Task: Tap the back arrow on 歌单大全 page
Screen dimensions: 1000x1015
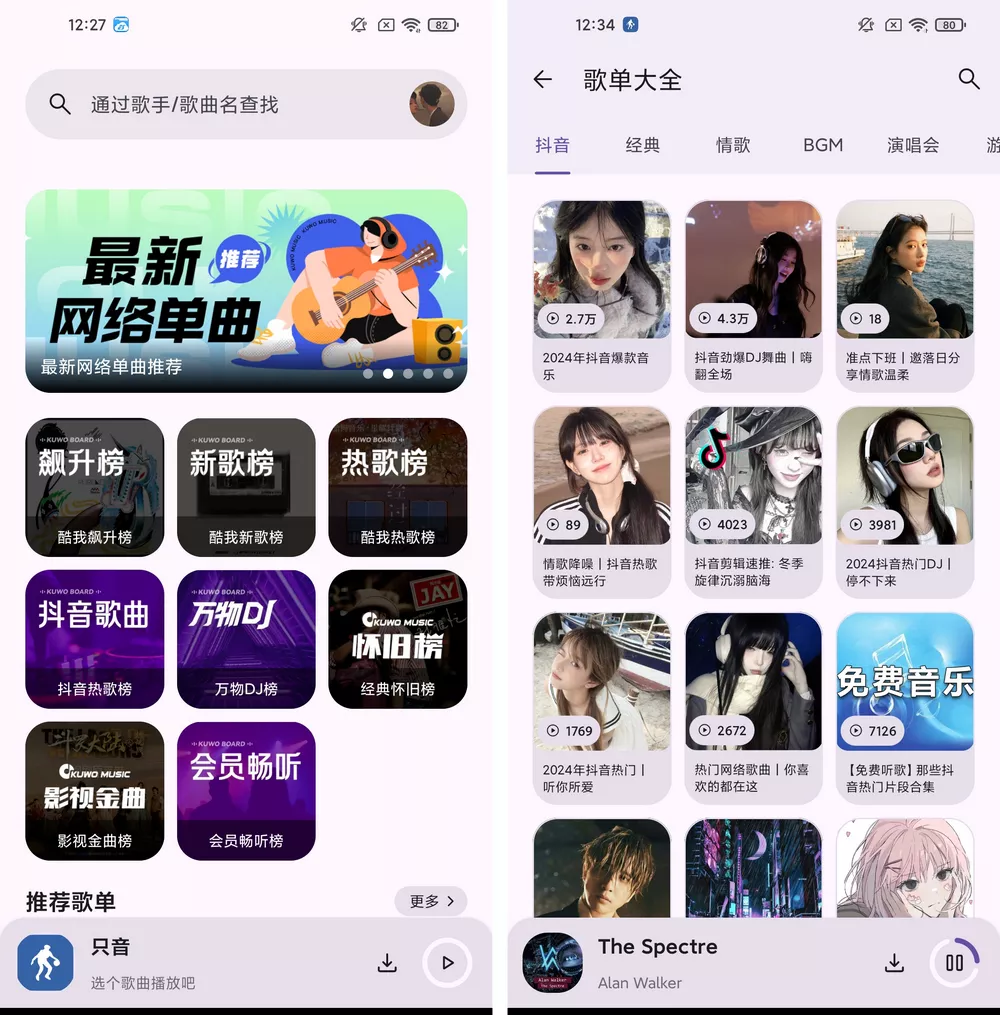Action: pyautogui.click(x=542, y=79)
